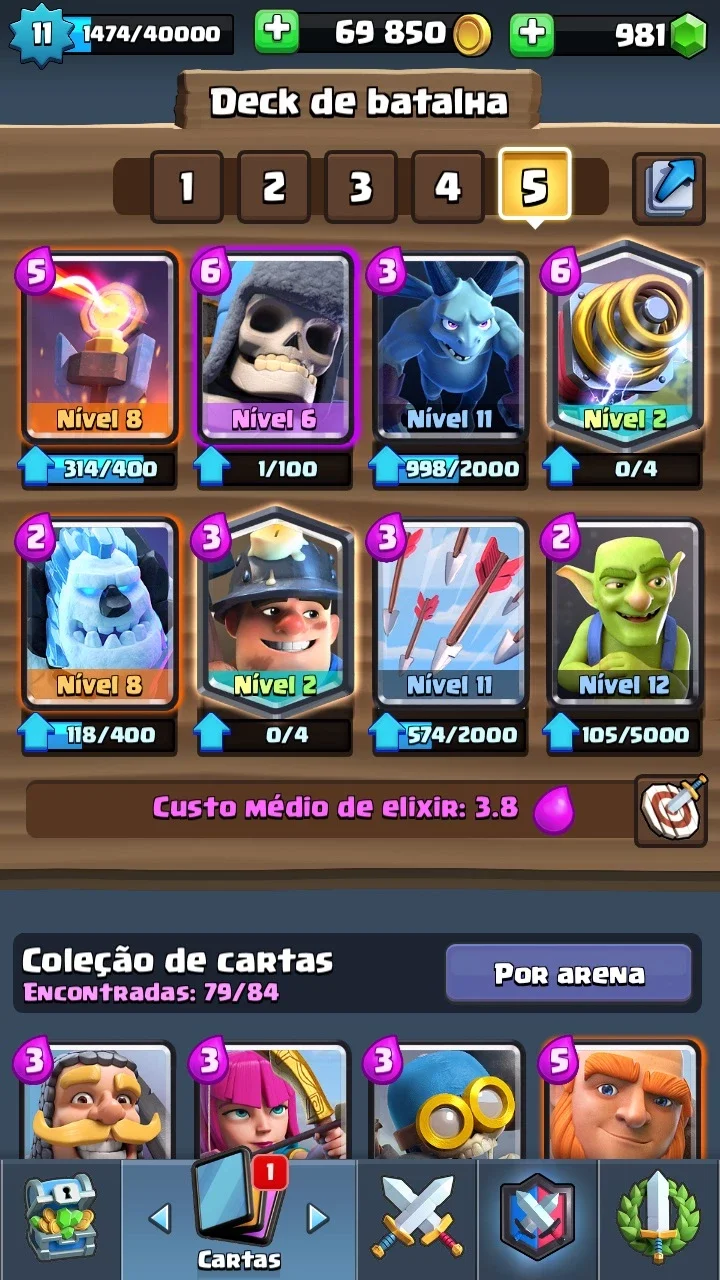Select the Giant Skeleton card Nível 6
Screen dimensions: 720x1280
click(274, 347)
